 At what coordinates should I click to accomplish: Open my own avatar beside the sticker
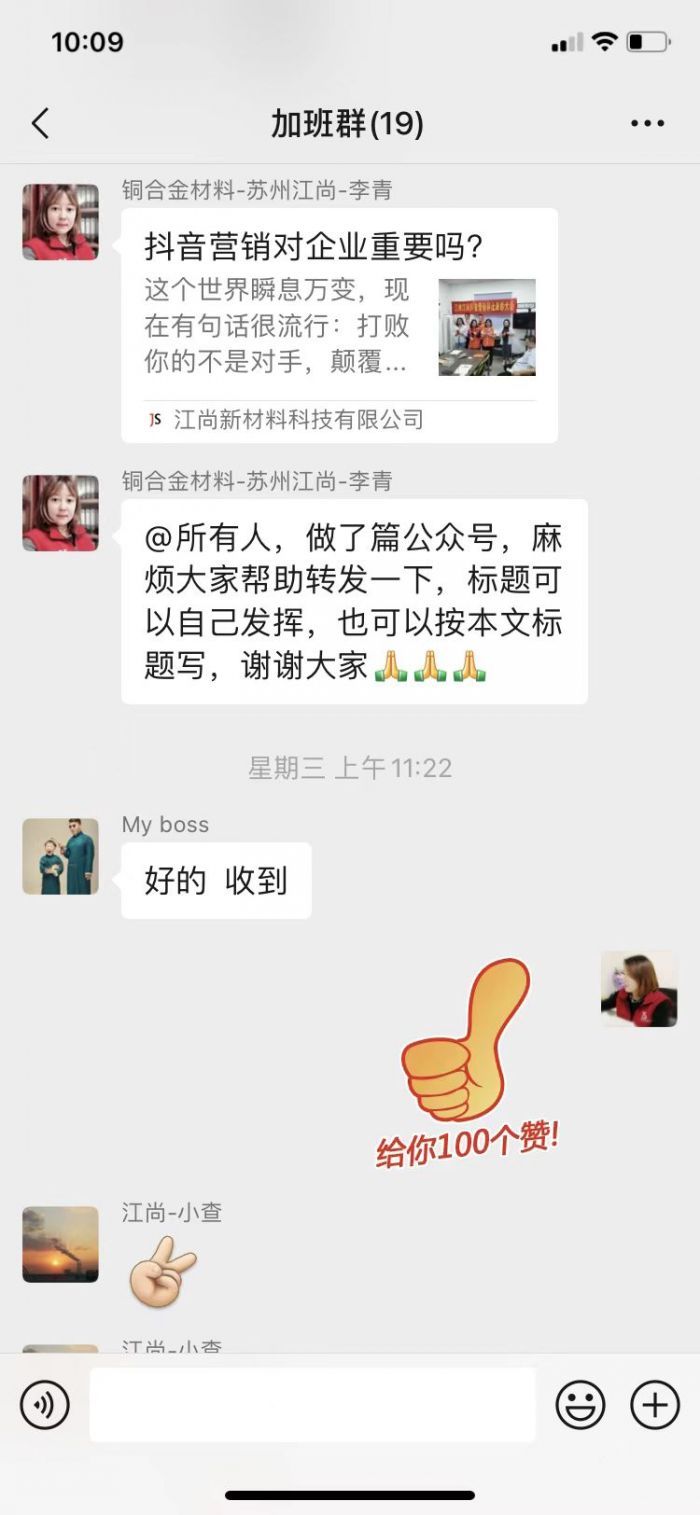point(639,988)
